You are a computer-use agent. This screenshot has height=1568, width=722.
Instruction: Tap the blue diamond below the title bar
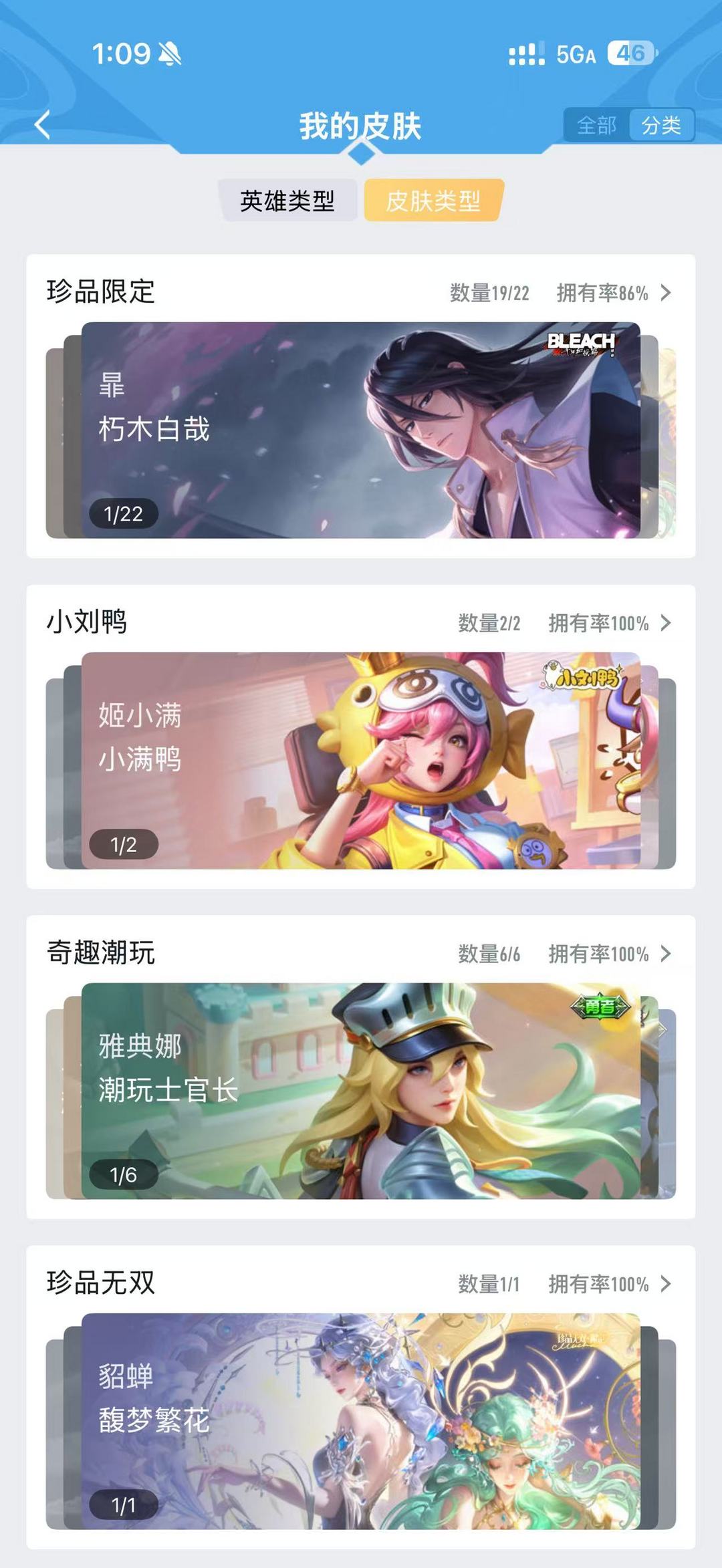(361, 154)
